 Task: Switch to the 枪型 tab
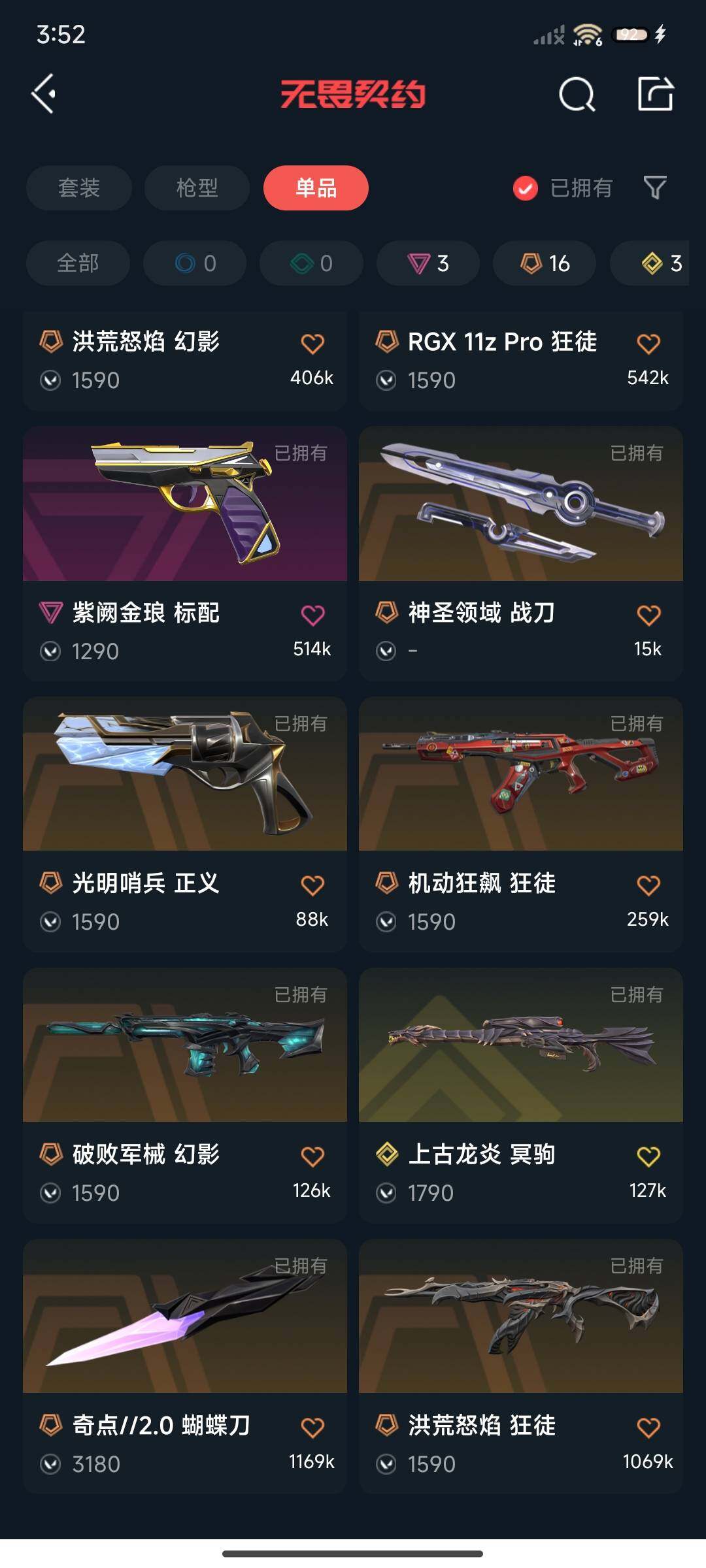pos(197,188)
